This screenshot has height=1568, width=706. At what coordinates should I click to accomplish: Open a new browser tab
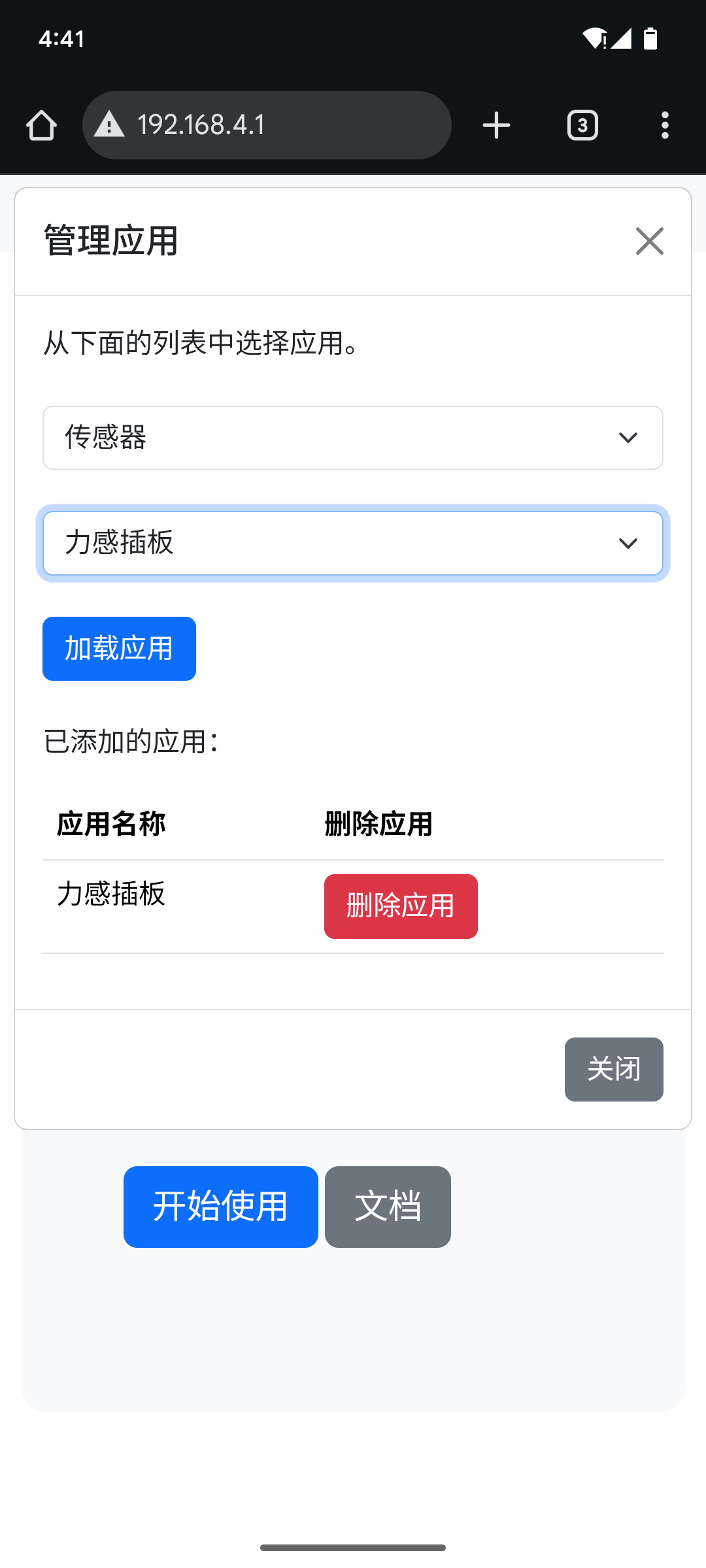pyautogui.click(x=496, y=125)
